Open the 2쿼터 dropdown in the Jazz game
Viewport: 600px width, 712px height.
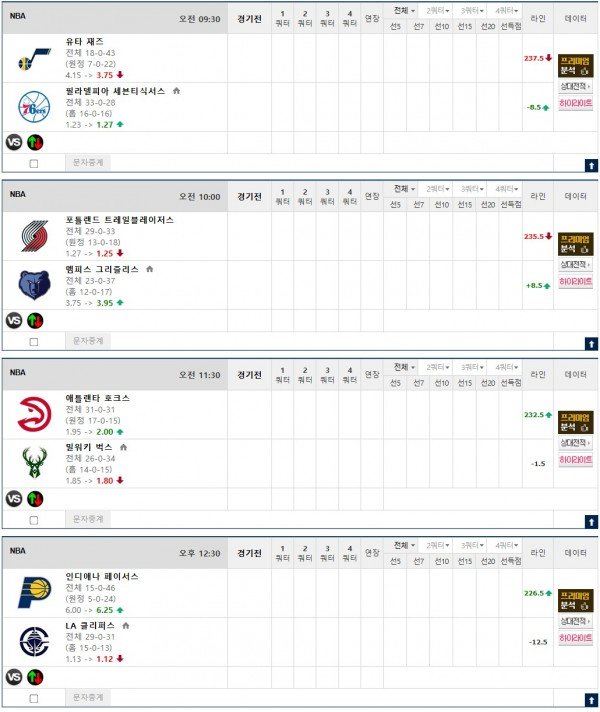(x=437, y=10)
